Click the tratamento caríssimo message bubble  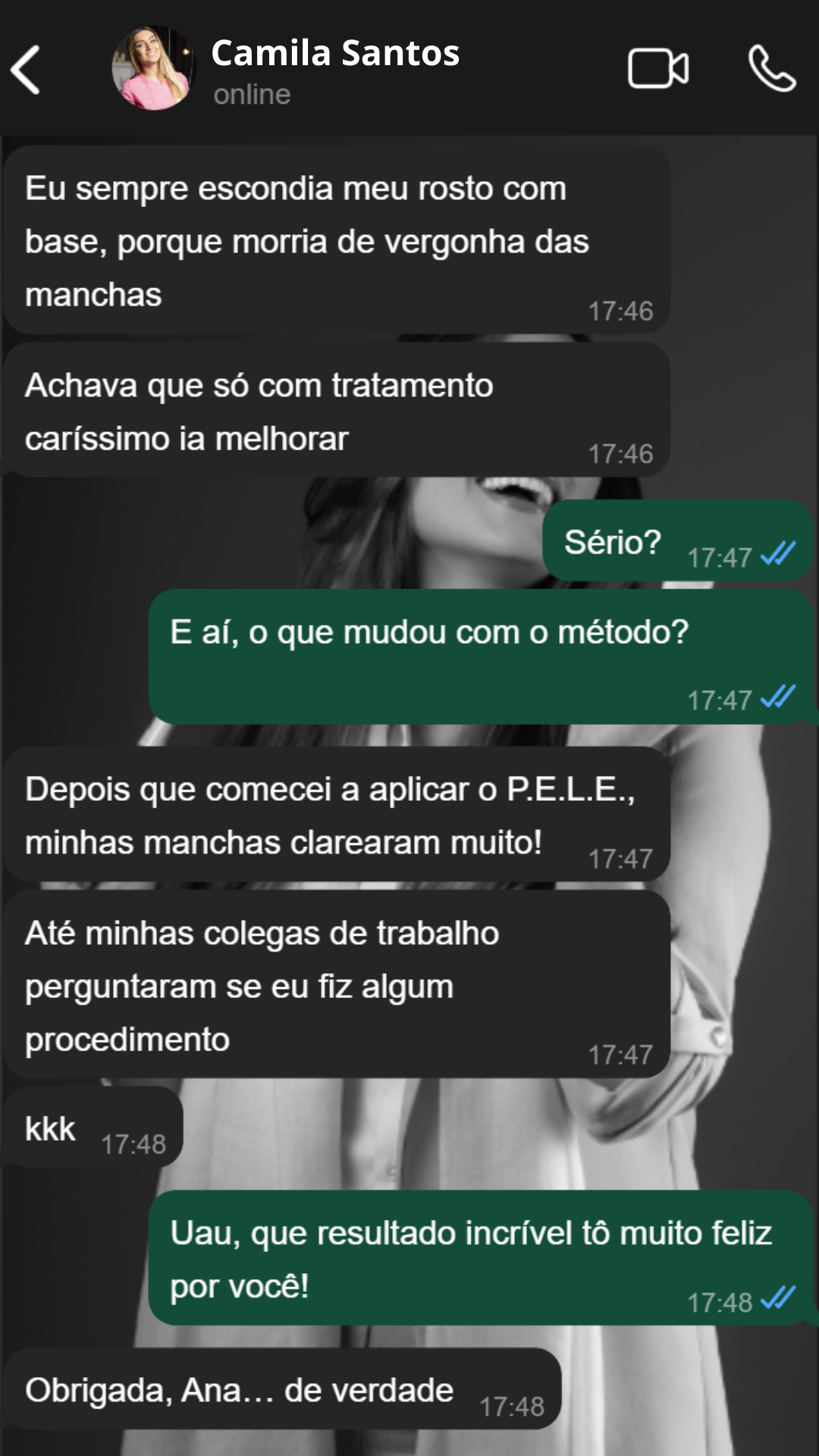point(334,409)
